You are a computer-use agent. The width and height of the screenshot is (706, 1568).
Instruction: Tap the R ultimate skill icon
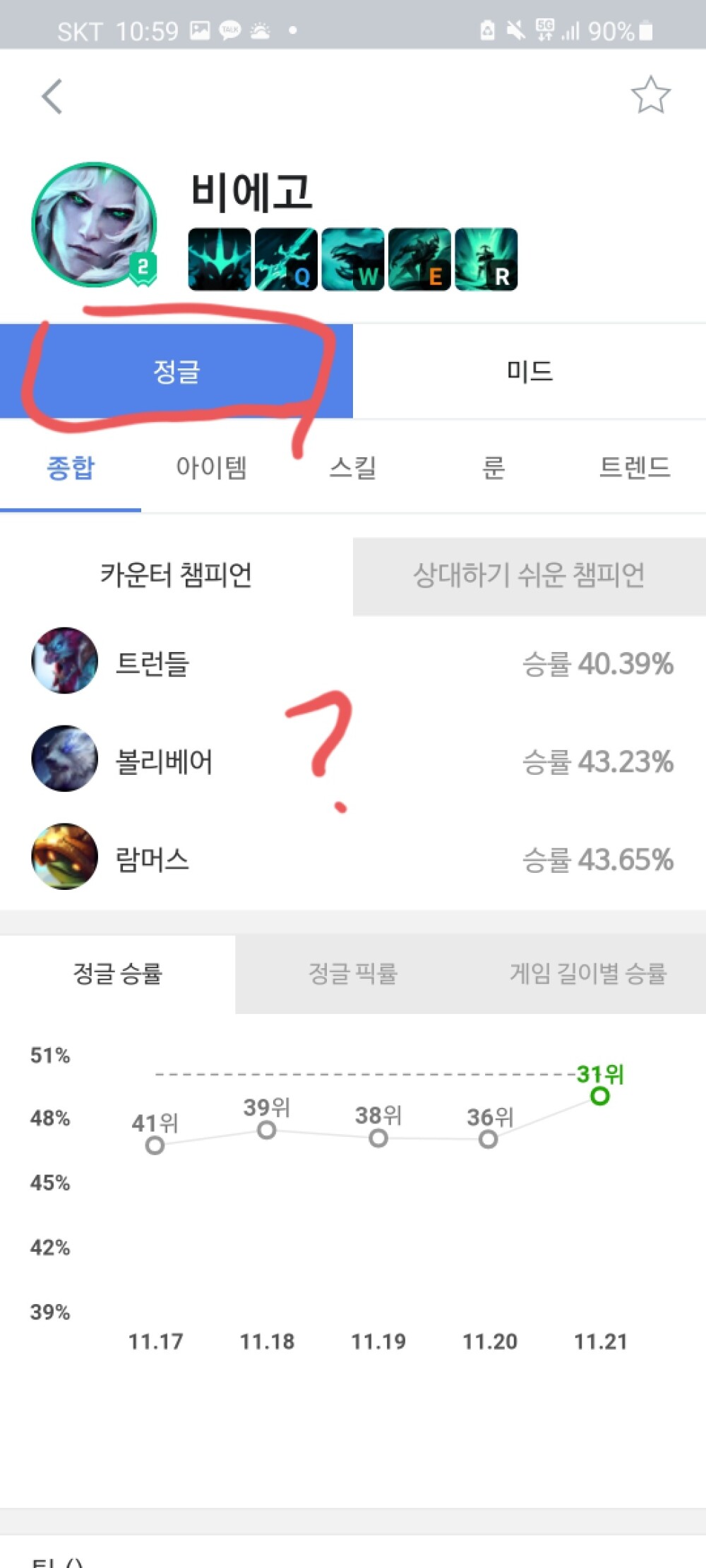[x=486, y=259]
